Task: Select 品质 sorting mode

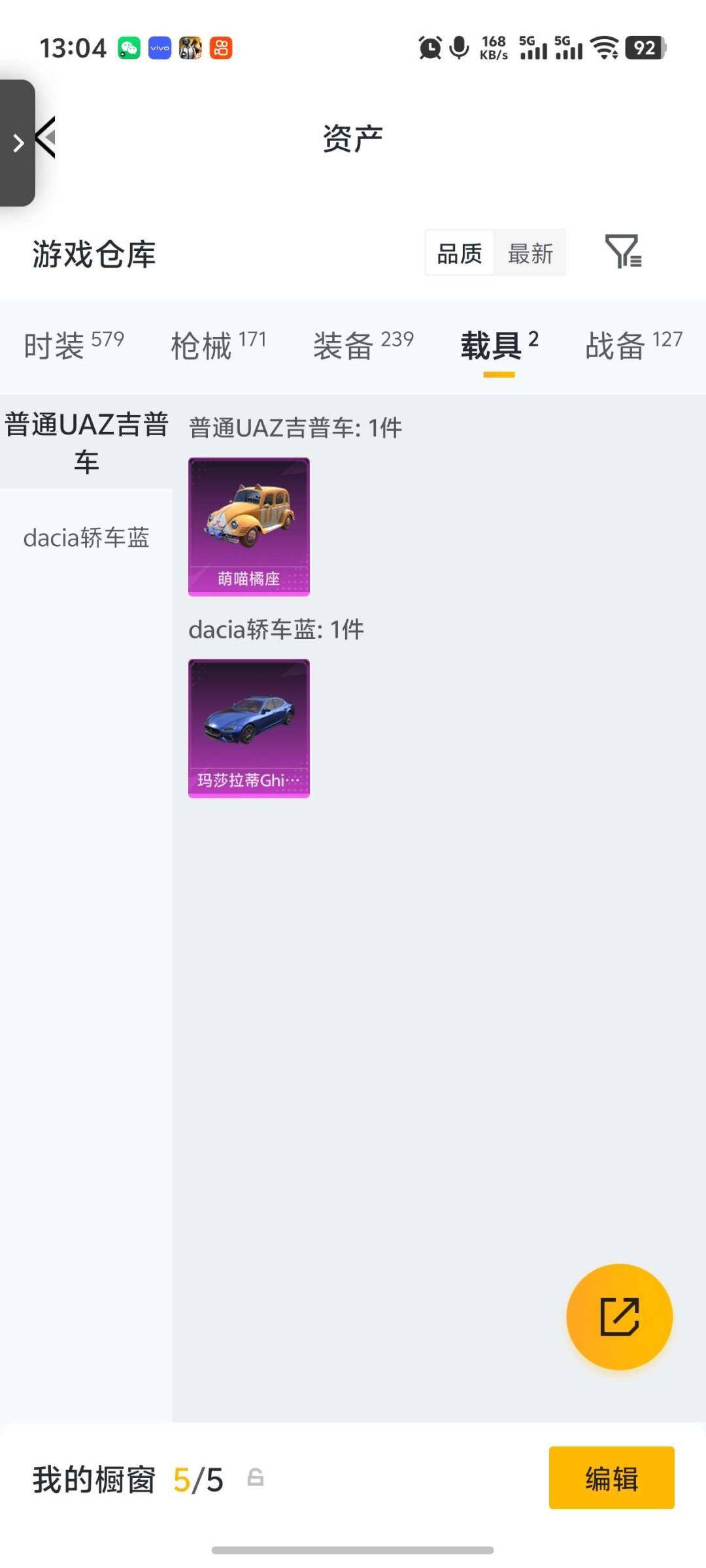Action: coord(460,253)
